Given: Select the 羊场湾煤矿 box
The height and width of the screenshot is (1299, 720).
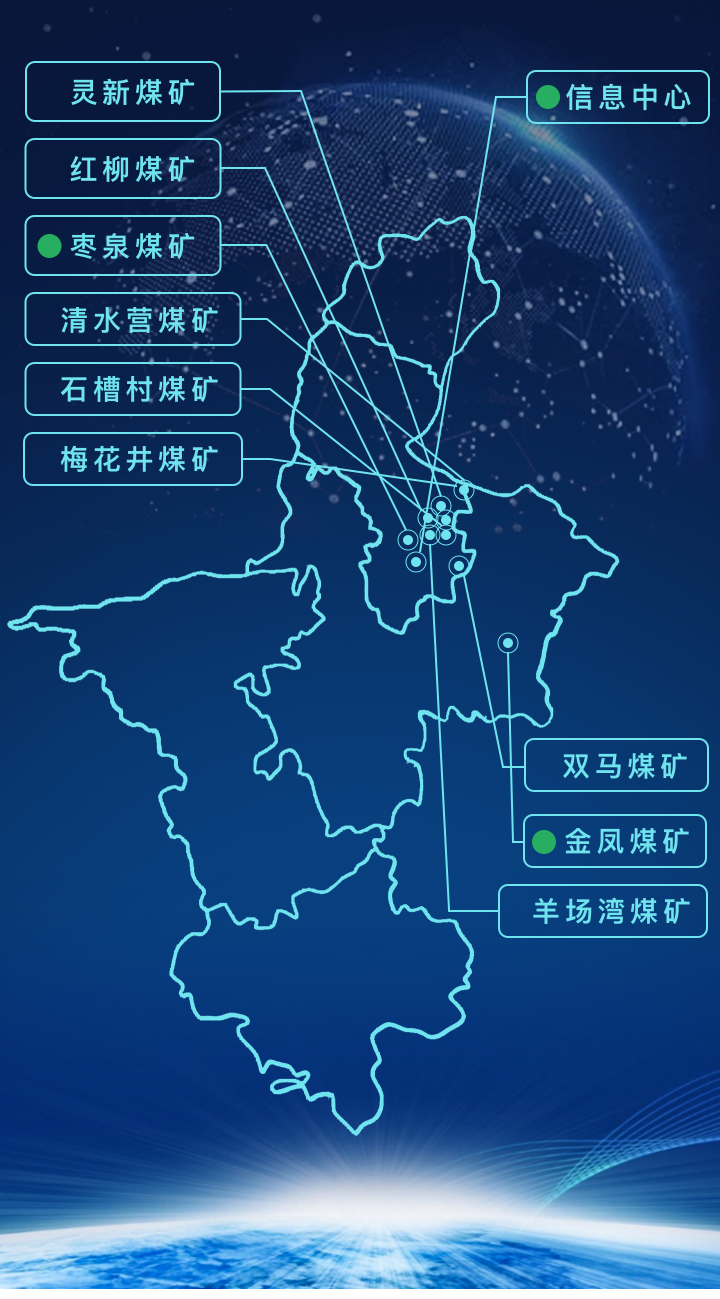Looking at the screenshot, I should tap(603, 911).
